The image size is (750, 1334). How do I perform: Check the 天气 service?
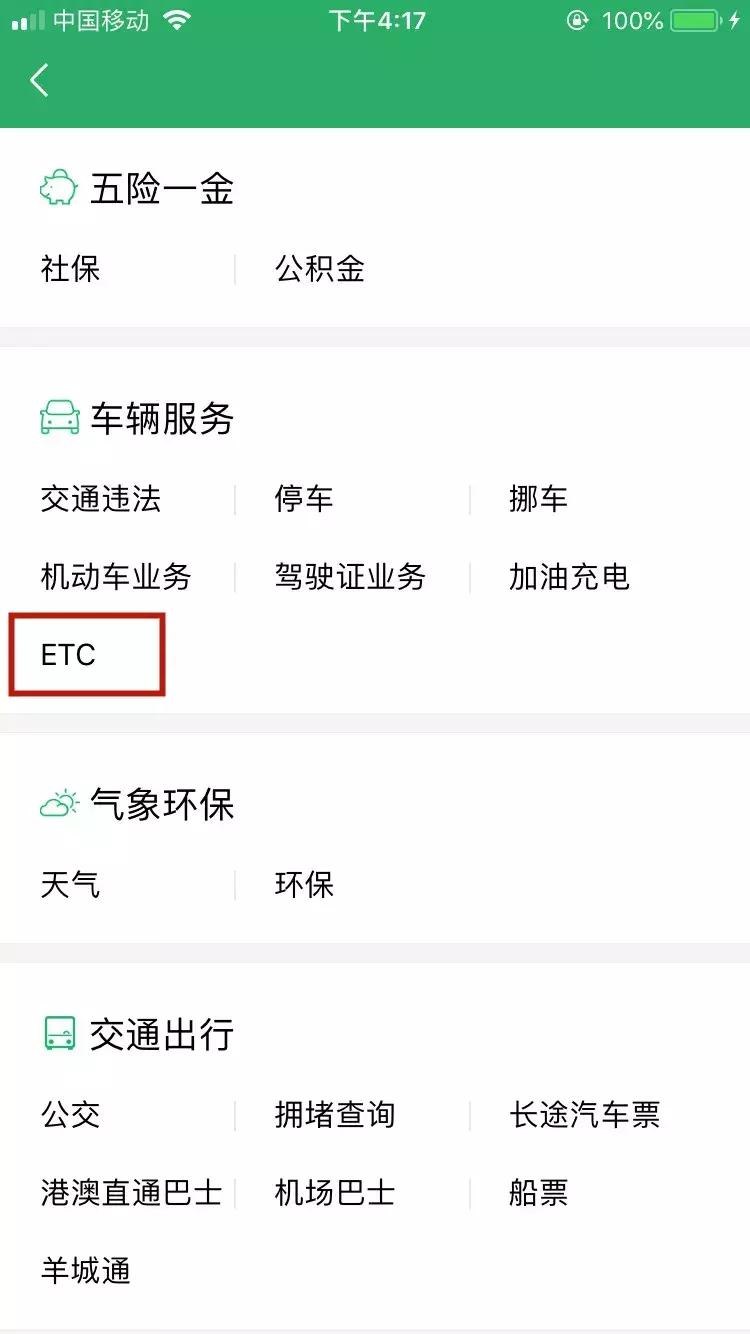pos(68,884)
